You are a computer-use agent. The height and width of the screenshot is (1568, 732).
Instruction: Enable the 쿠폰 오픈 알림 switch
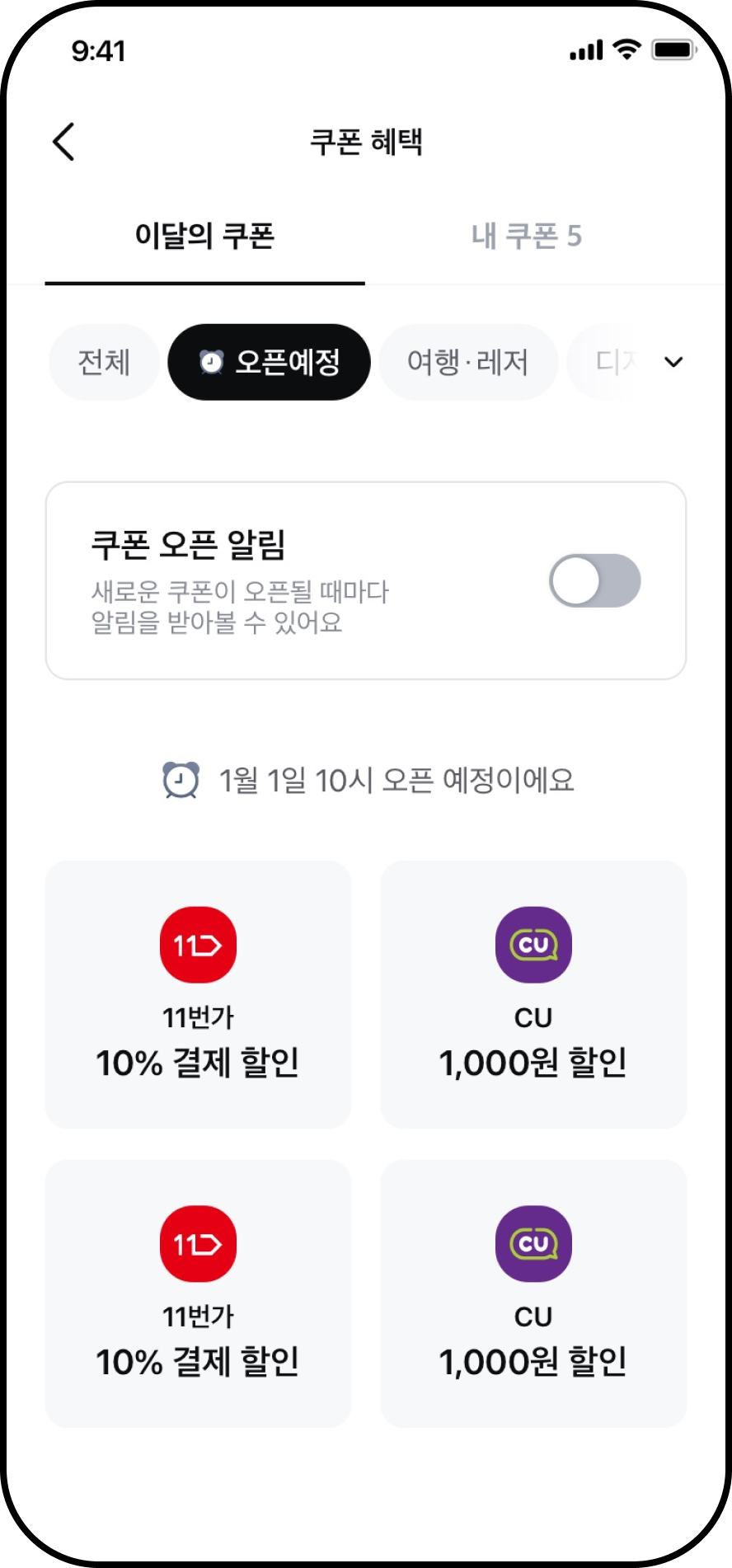(x=594, y=581)
